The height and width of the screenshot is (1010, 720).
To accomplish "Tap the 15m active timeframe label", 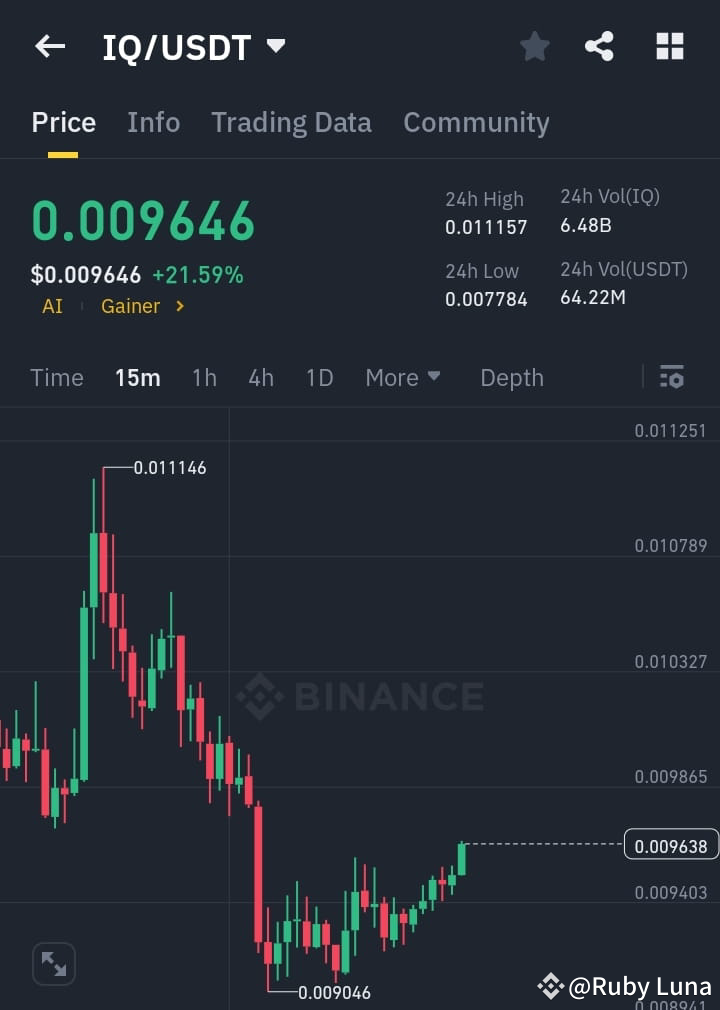I will tap(138, 378).
